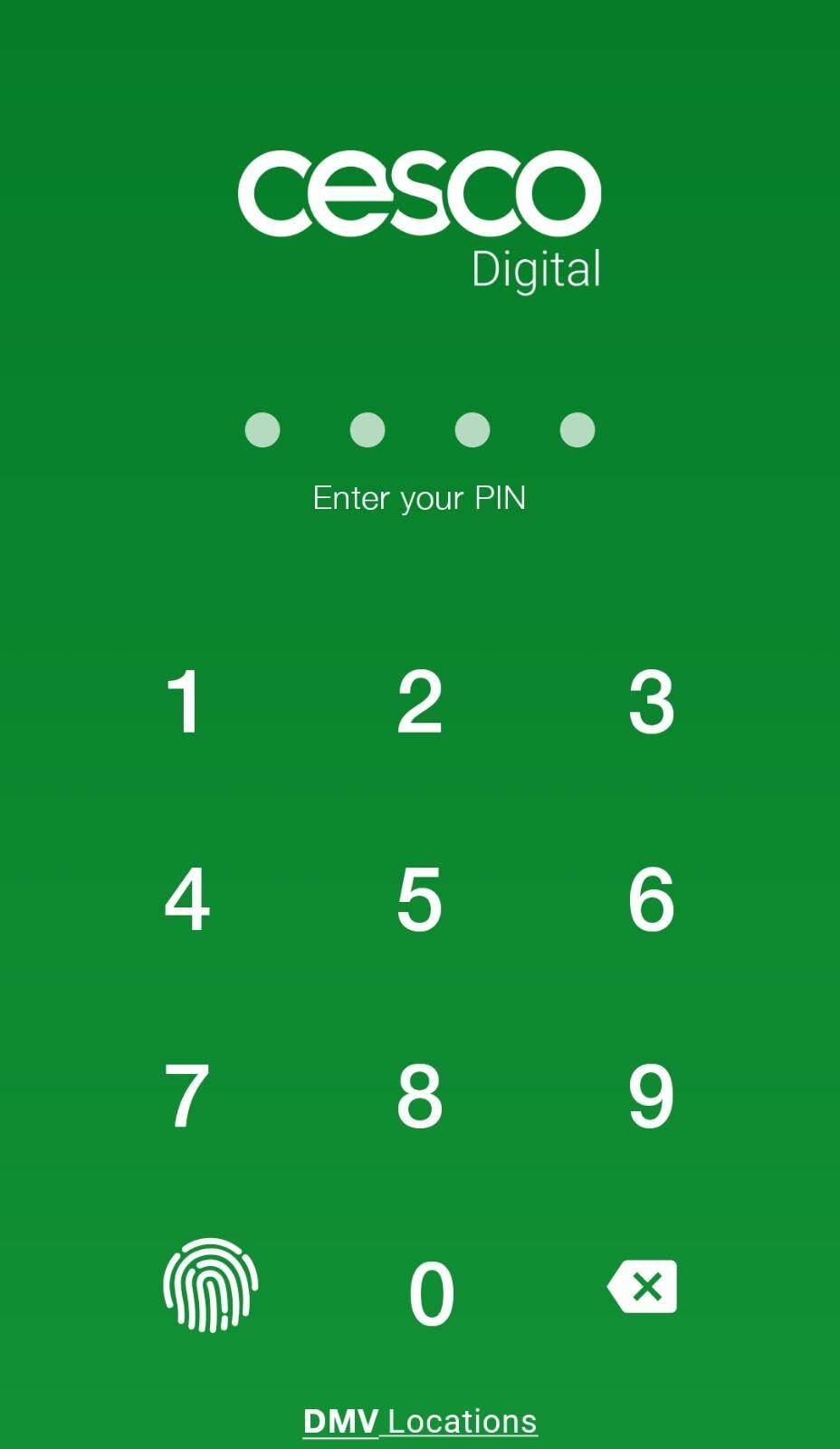Tap number 8 on the keypad
The image size is (840, 1449).
click(x=419, y=1096)
